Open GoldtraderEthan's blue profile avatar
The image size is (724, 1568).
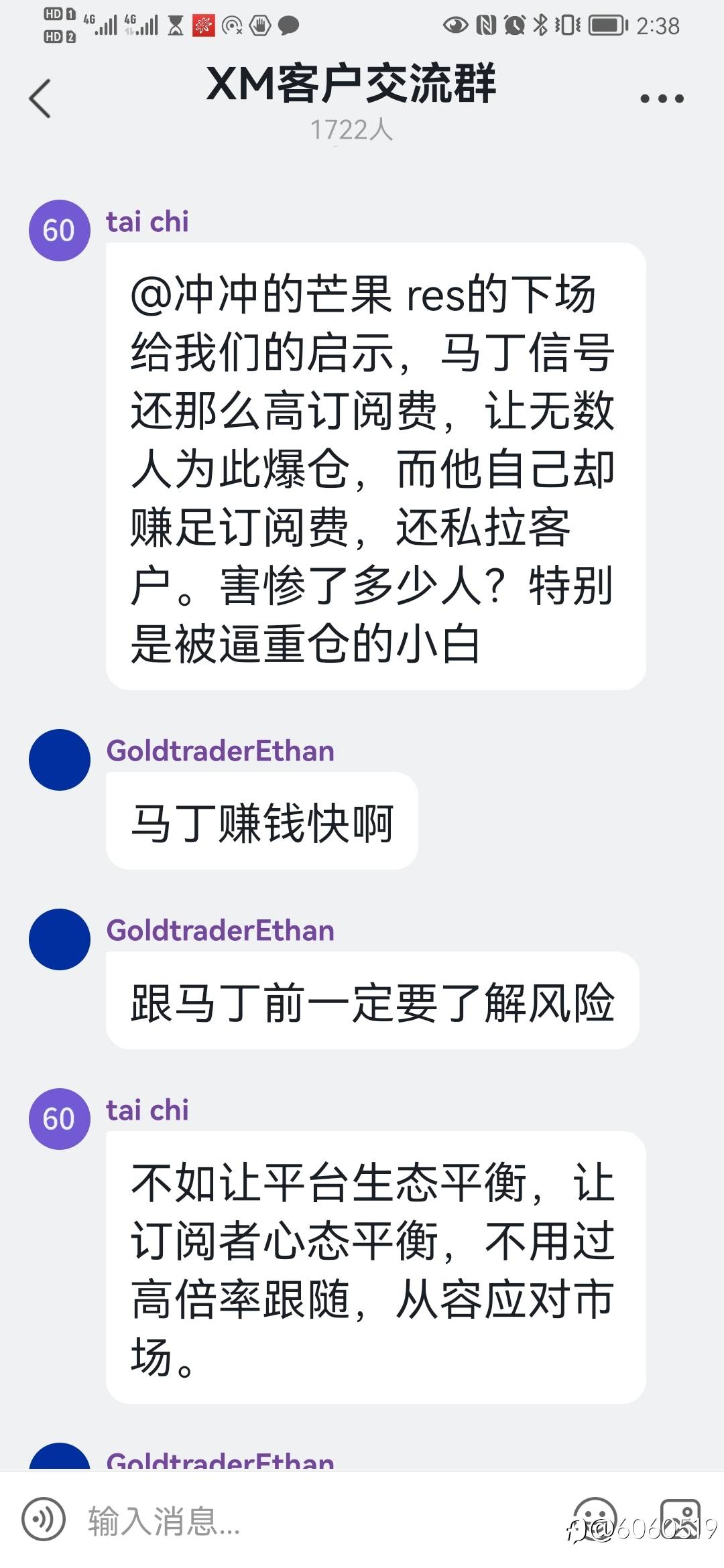[x=59, y=759]
